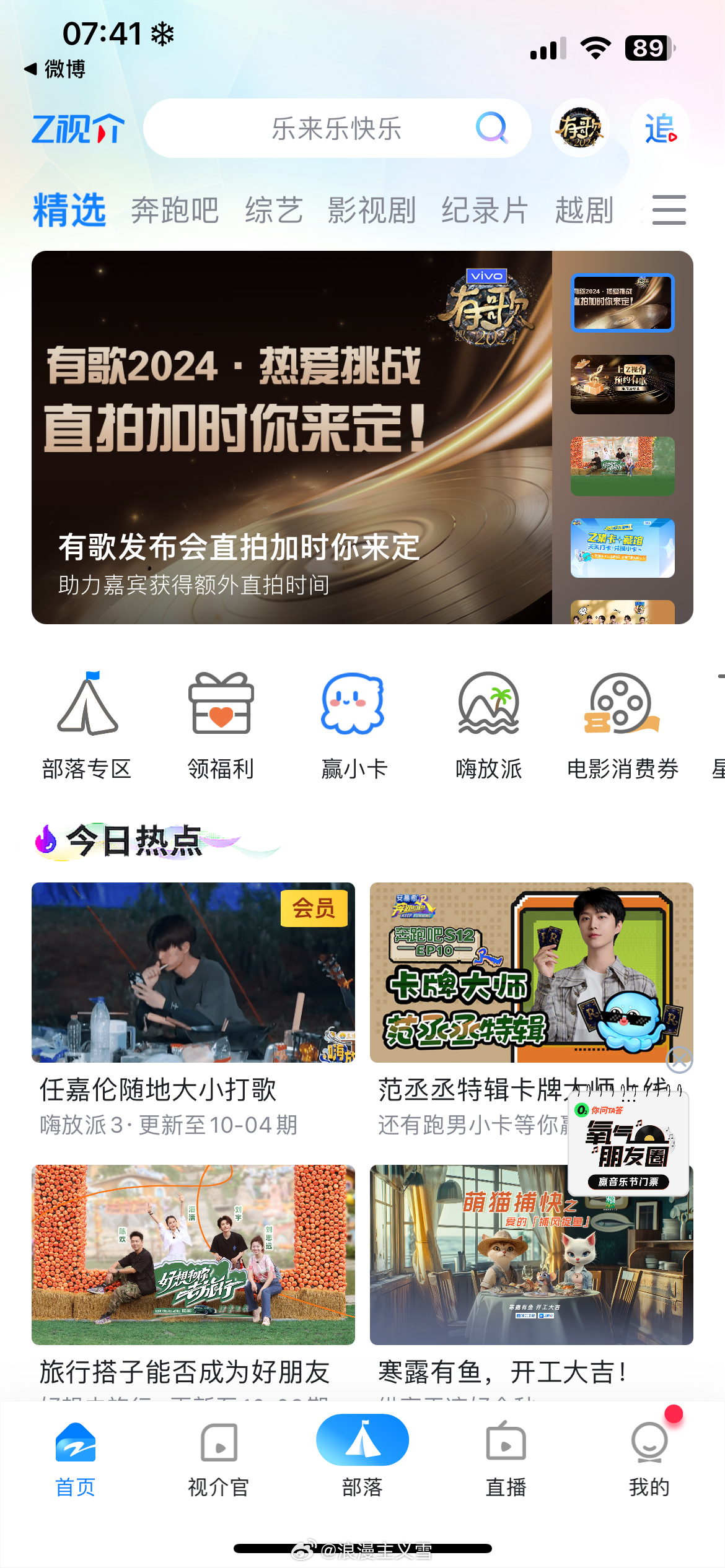Select the 影视剧 tab
The height and width of the screenshot is (1568, 725).
(x=372, y=211)
